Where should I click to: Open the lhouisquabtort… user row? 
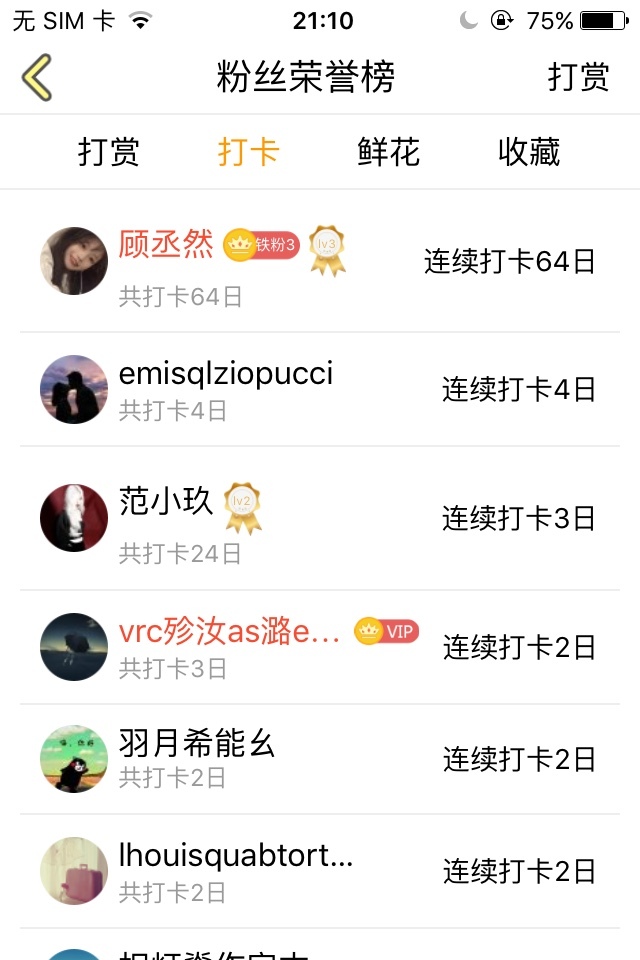[320, 871]
